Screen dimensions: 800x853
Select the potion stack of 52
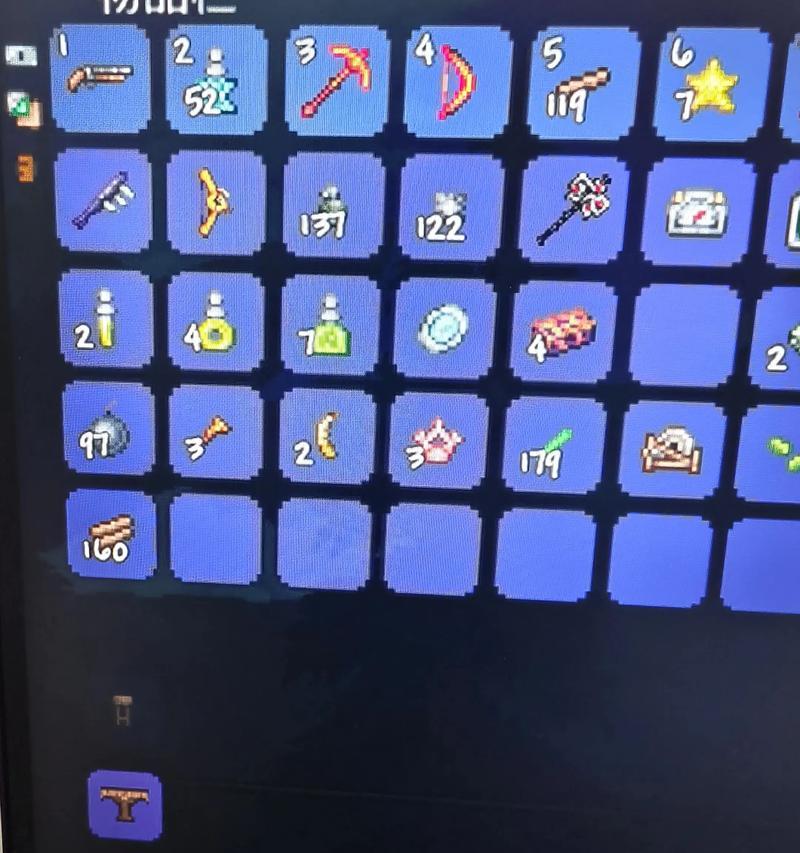coord(215,79)
